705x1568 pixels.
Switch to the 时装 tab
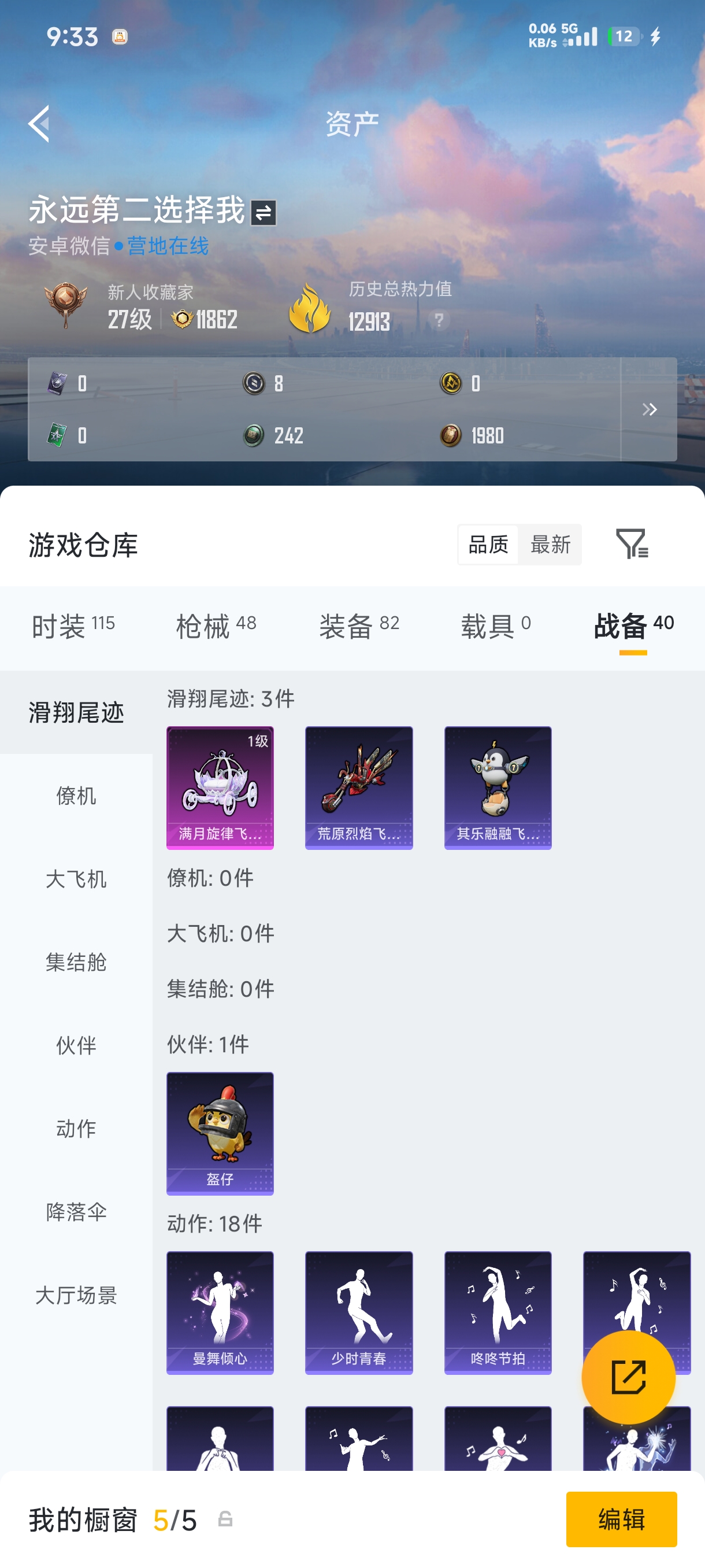tap(73, 626)
